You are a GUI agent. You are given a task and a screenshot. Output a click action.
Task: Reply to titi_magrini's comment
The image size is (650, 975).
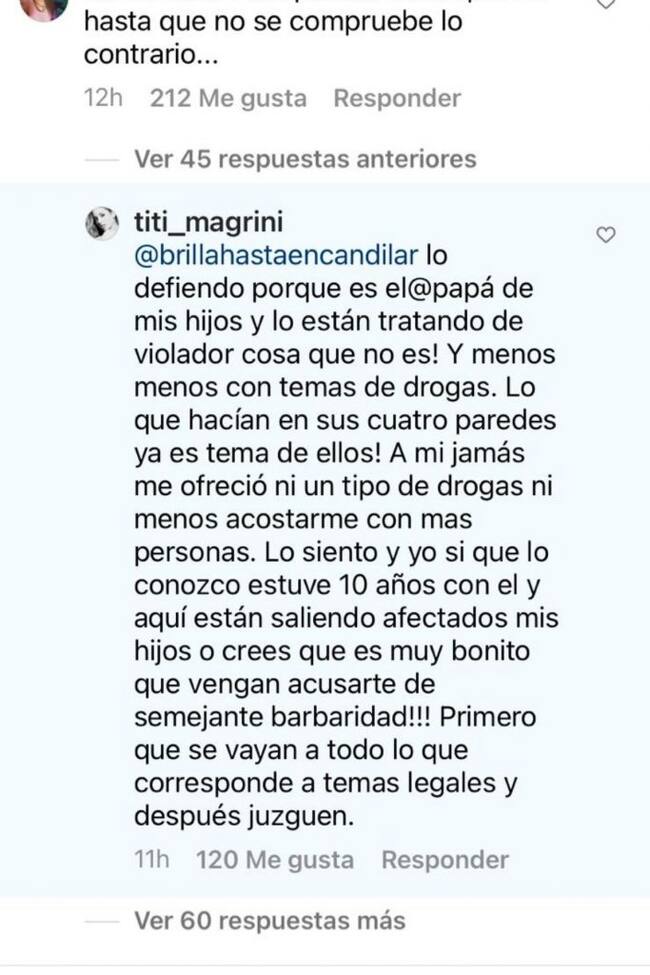click(x=444, y=859)
